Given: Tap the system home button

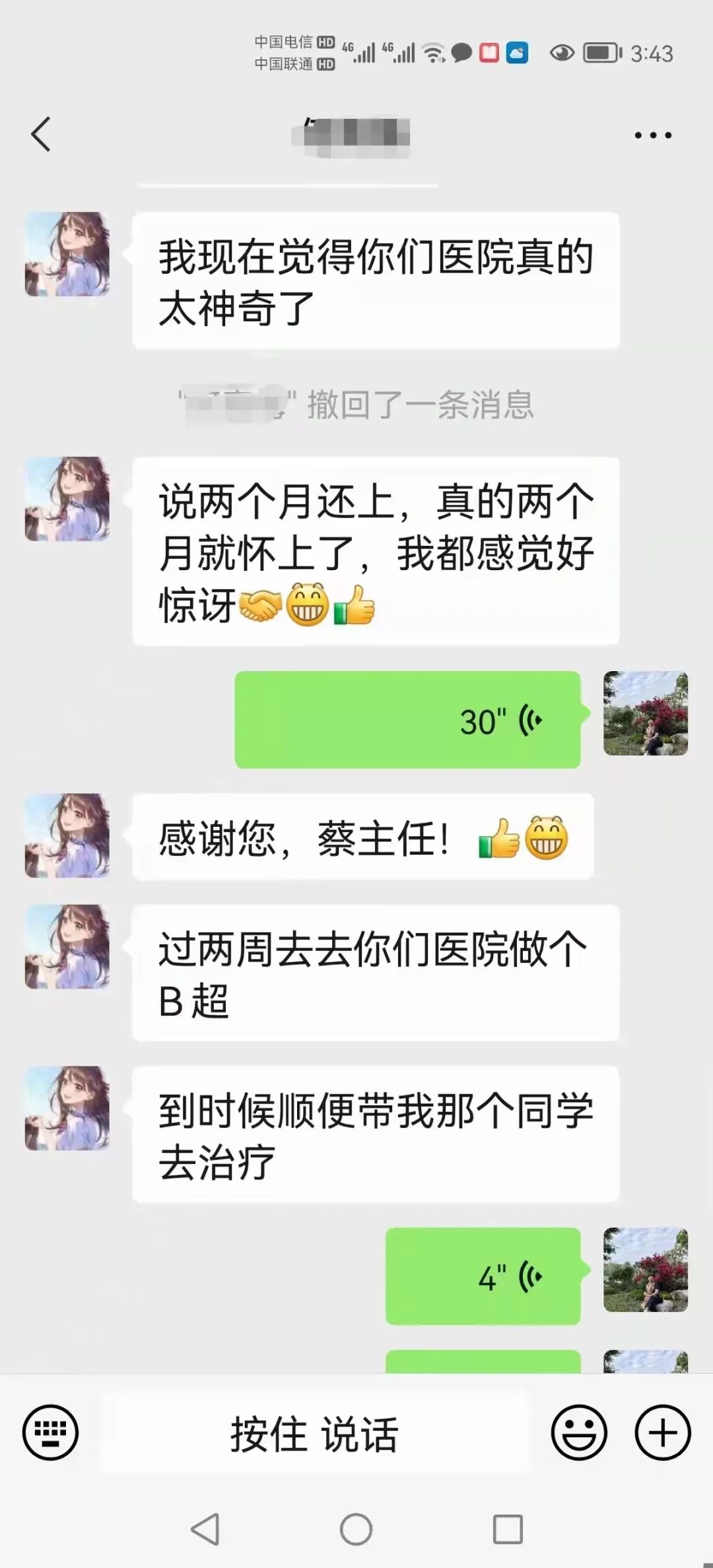Looking at the screenshot, I should pyautogui.click(x=356, y=1528).
